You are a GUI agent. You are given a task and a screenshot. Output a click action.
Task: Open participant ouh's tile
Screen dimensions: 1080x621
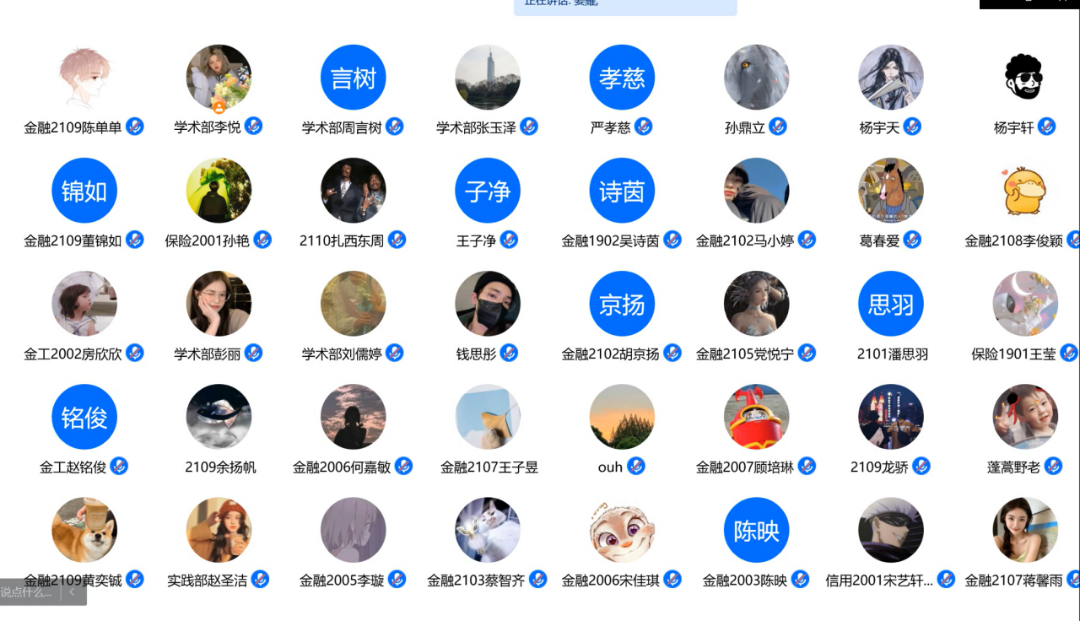coord(622,417)
